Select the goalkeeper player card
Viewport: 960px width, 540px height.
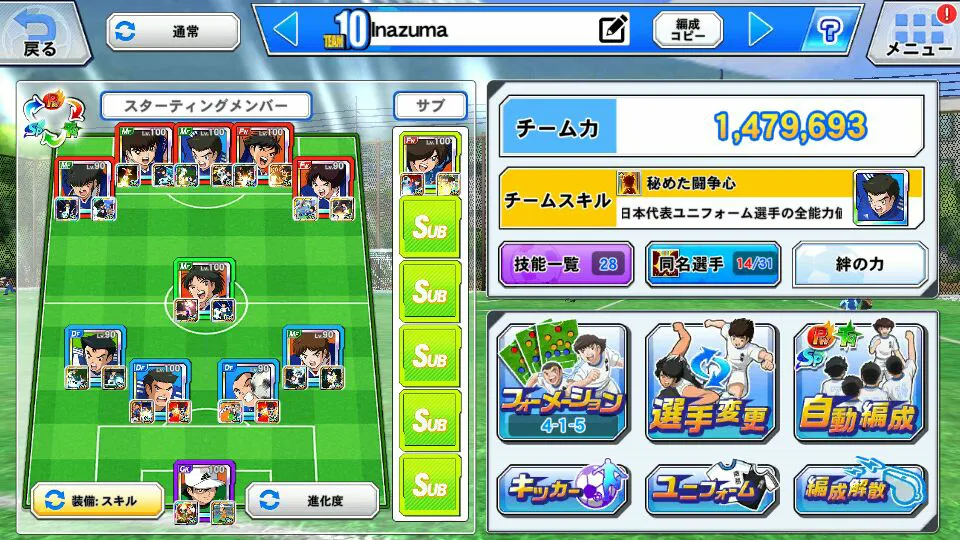(x=204, y=492)
